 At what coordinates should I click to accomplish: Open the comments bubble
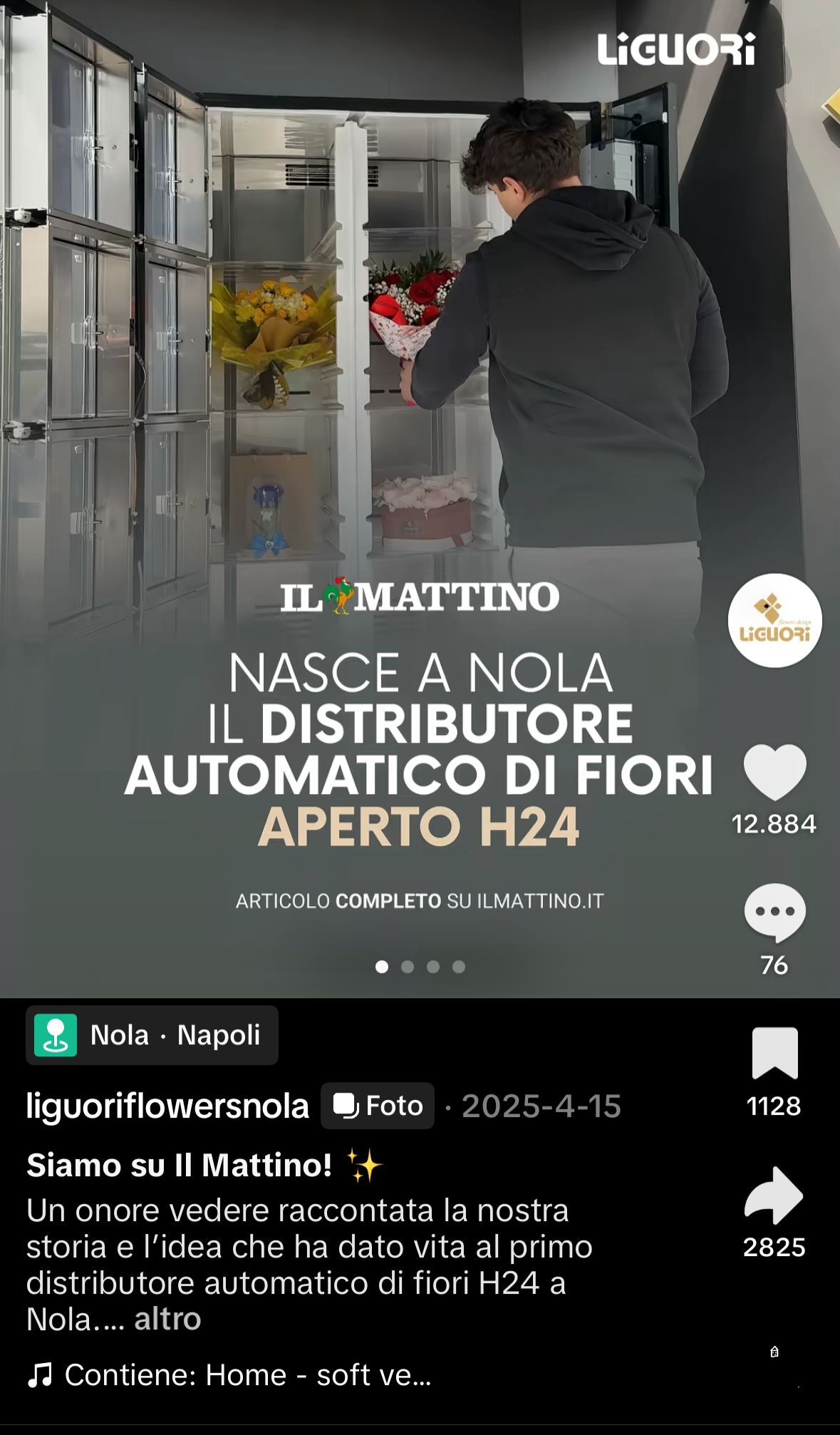click(x=774, y=912)
